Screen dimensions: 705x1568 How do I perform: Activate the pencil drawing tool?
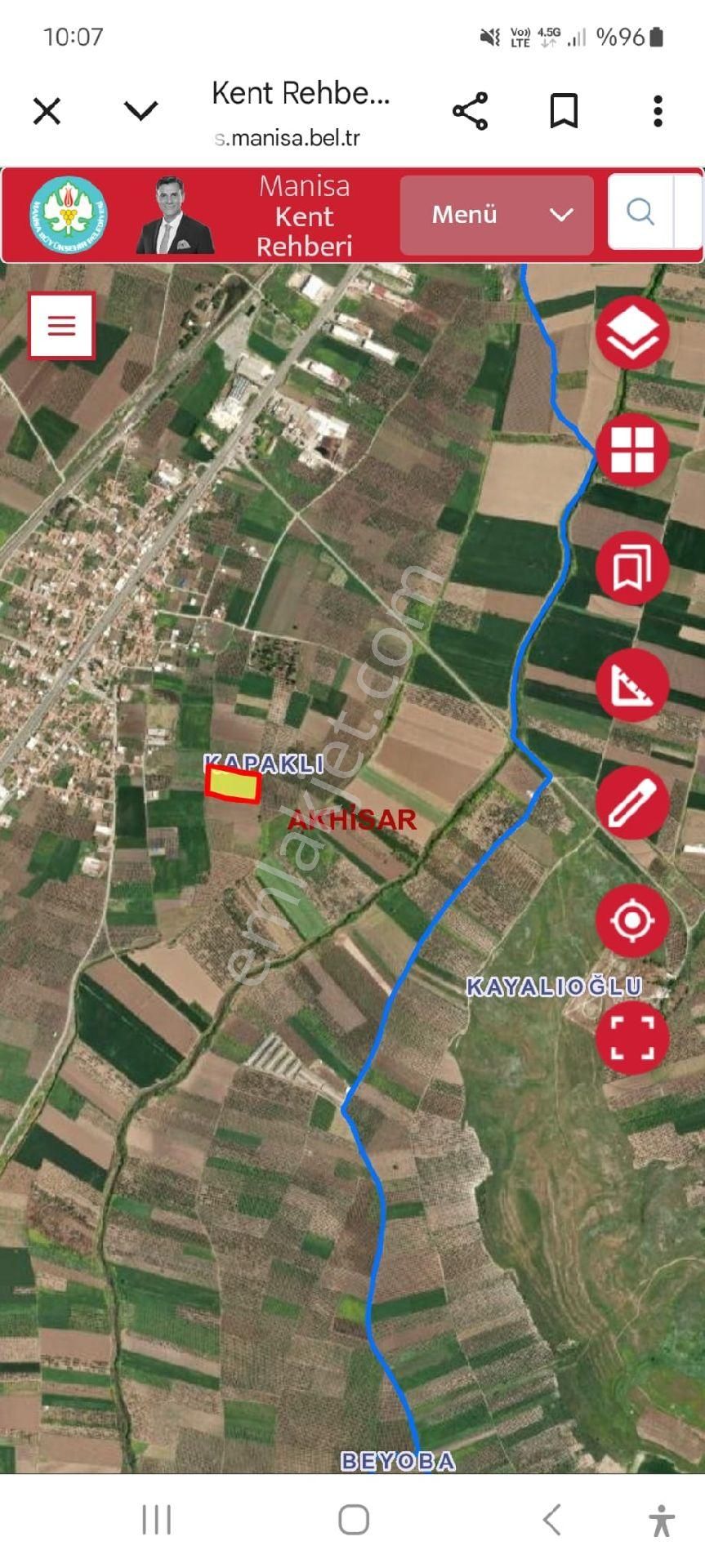631,802
